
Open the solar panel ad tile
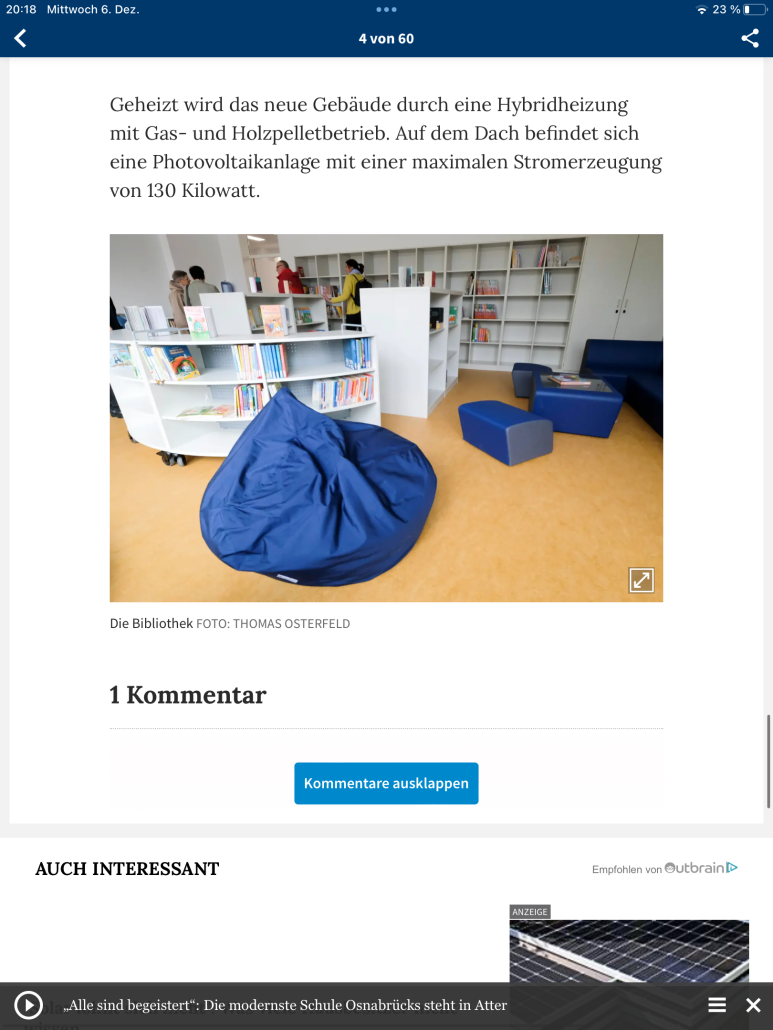click(629, 950)
